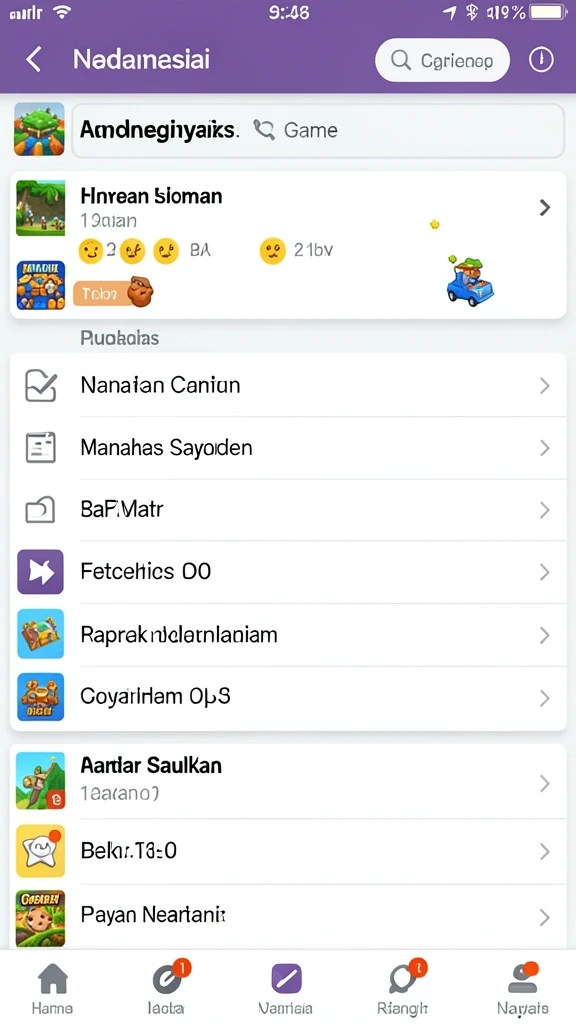Open the search box in the header
Viewport: 576px width, 1024px height.
pyautogui.click(x=442, y=61)
